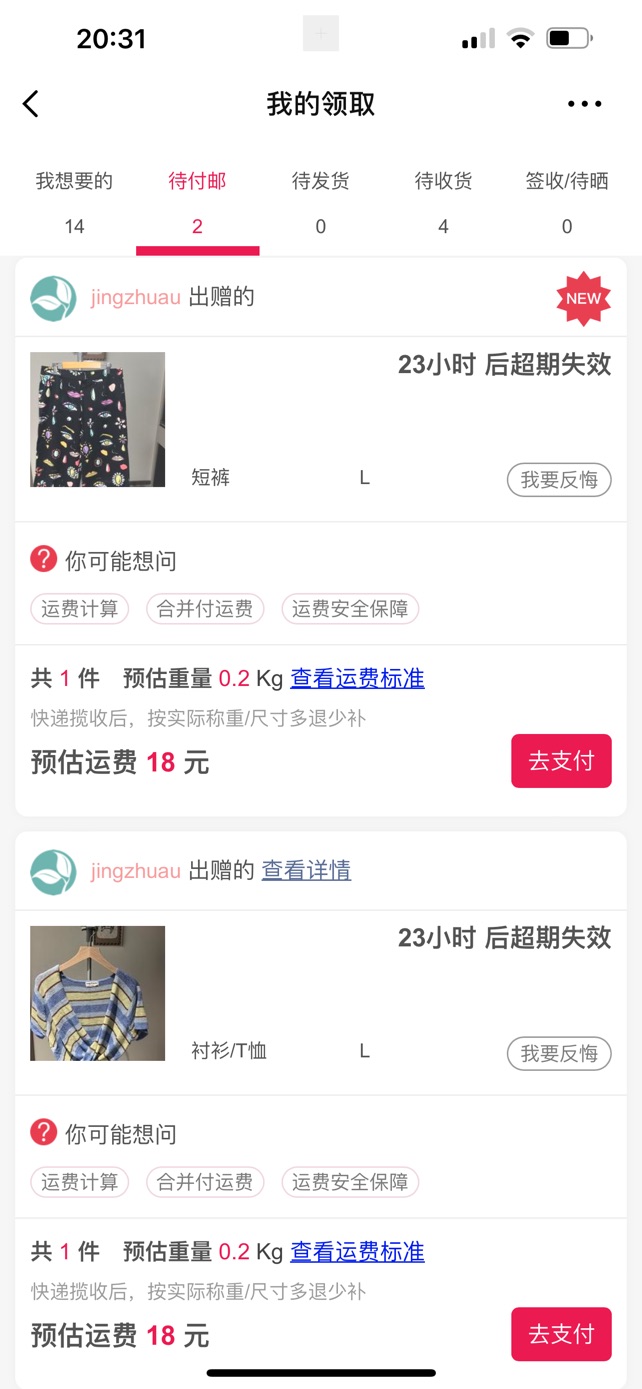Tap 我要反悔 for the 衬衫/T恤 item

tap(559, 1053)
